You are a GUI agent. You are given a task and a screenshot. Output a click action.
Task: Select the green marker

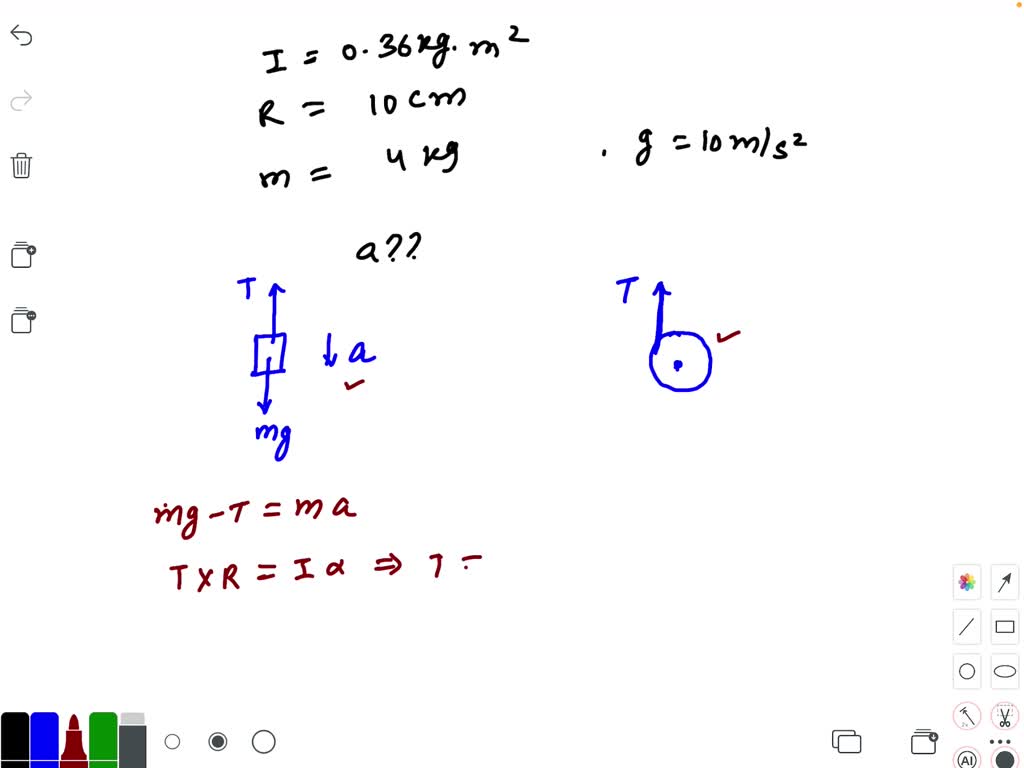coord(103,741)
